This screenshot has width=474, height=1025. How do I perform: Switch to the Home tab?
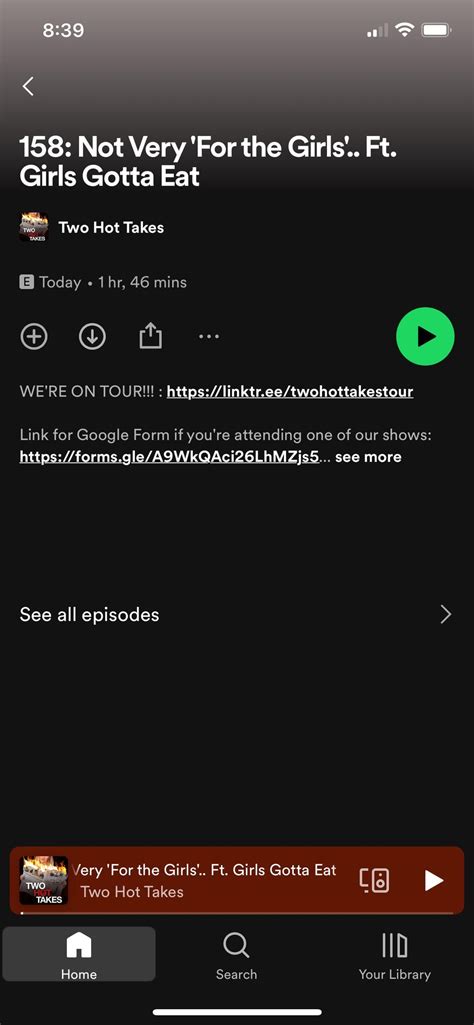[79, 954]
